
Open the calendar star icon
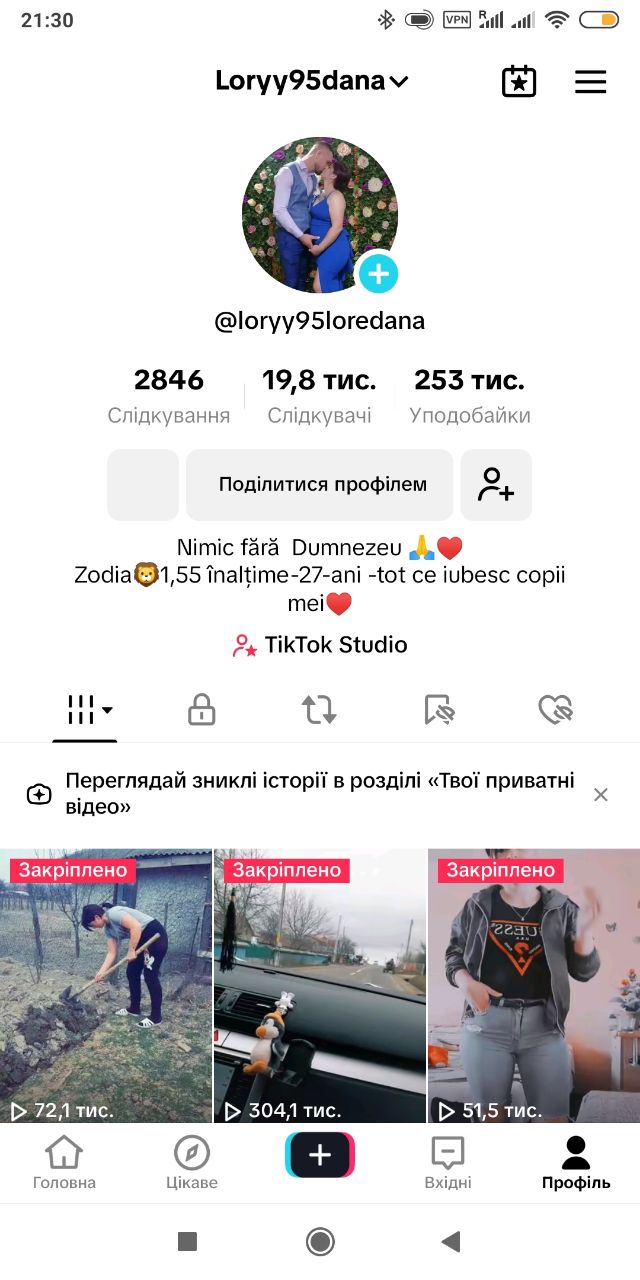[519, 82]
